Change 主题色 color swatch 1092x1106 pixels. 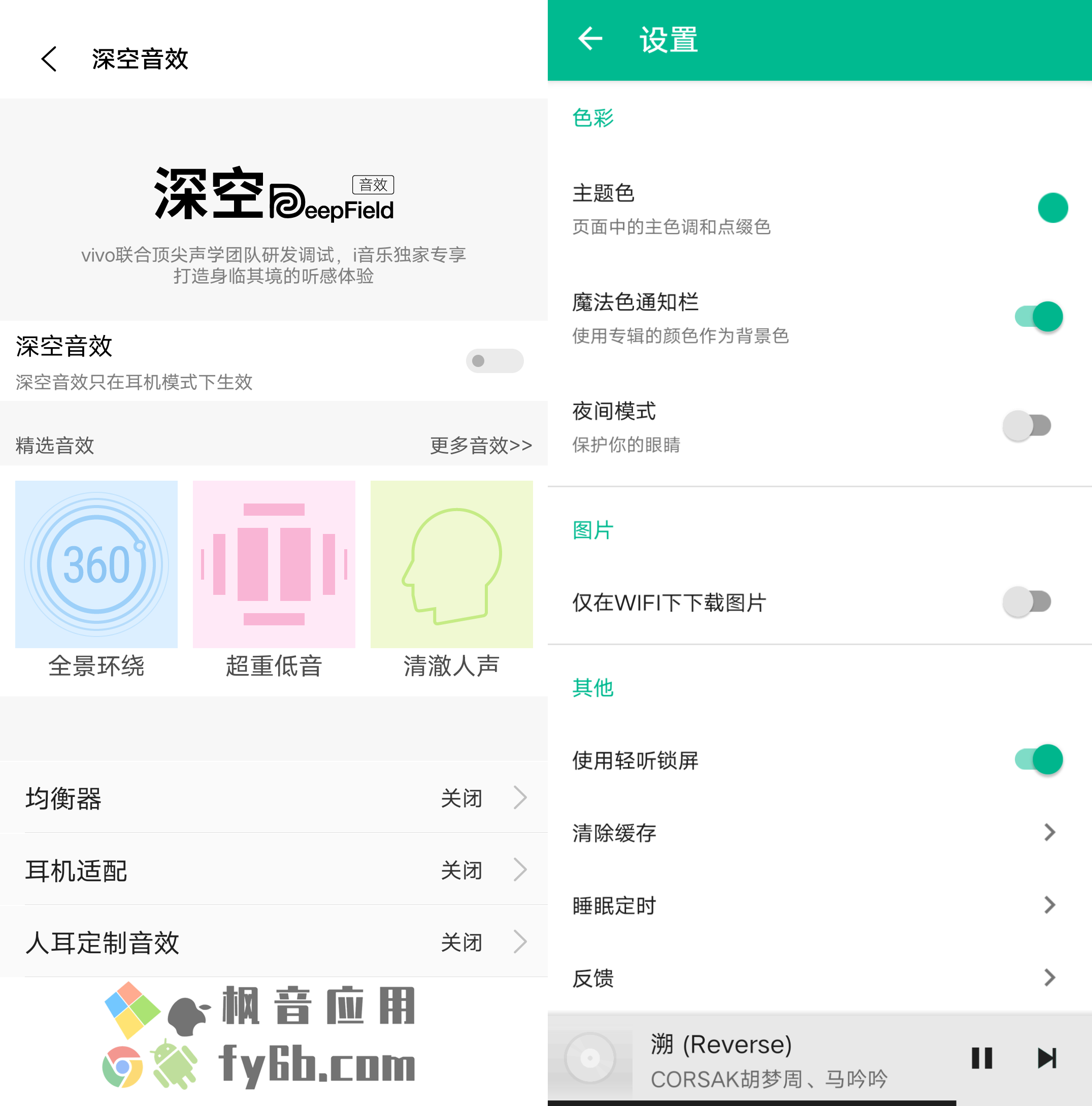(1052, 208)
